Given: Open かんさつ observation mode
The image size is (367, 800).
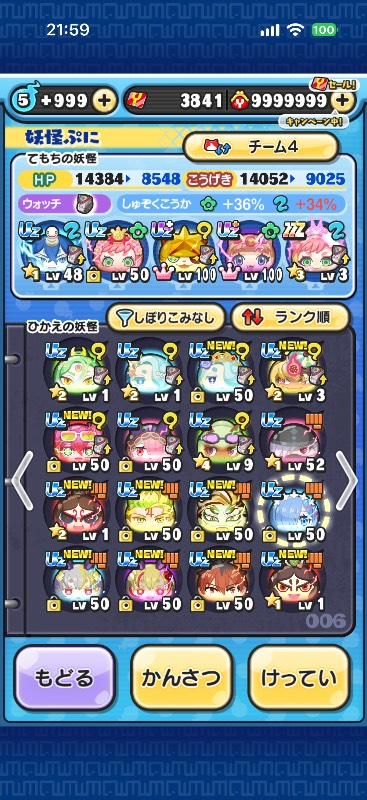Looking at the screenshot, I should click(x=182, y=678).
